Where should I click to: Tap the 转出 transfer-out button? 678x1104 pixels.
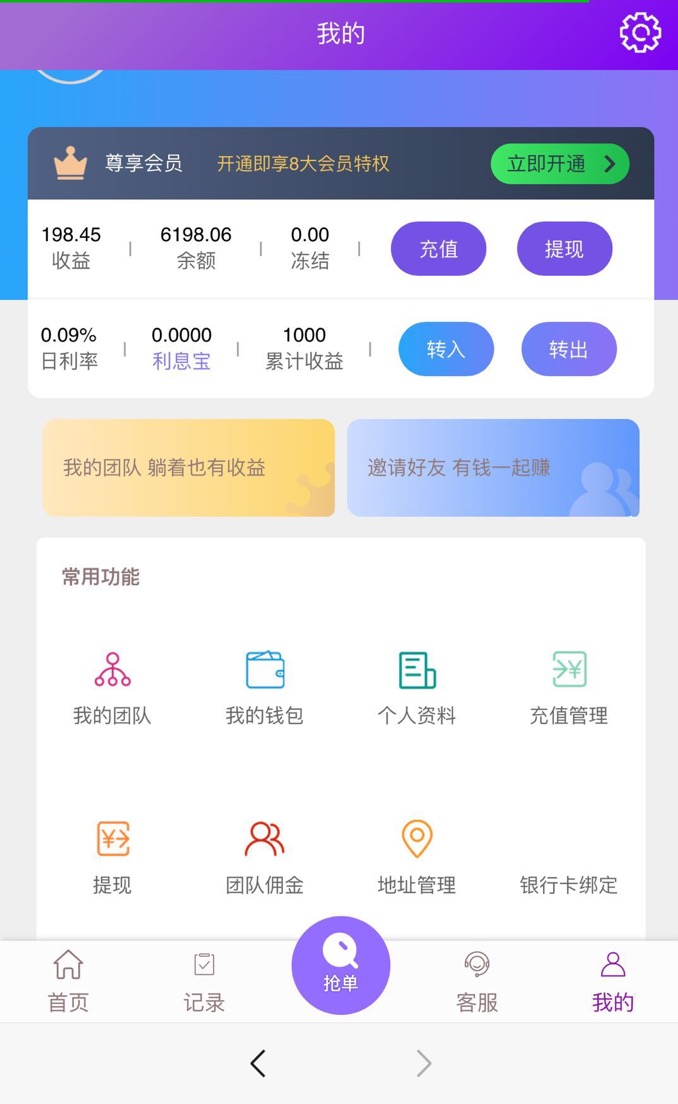tap(568, 349)
